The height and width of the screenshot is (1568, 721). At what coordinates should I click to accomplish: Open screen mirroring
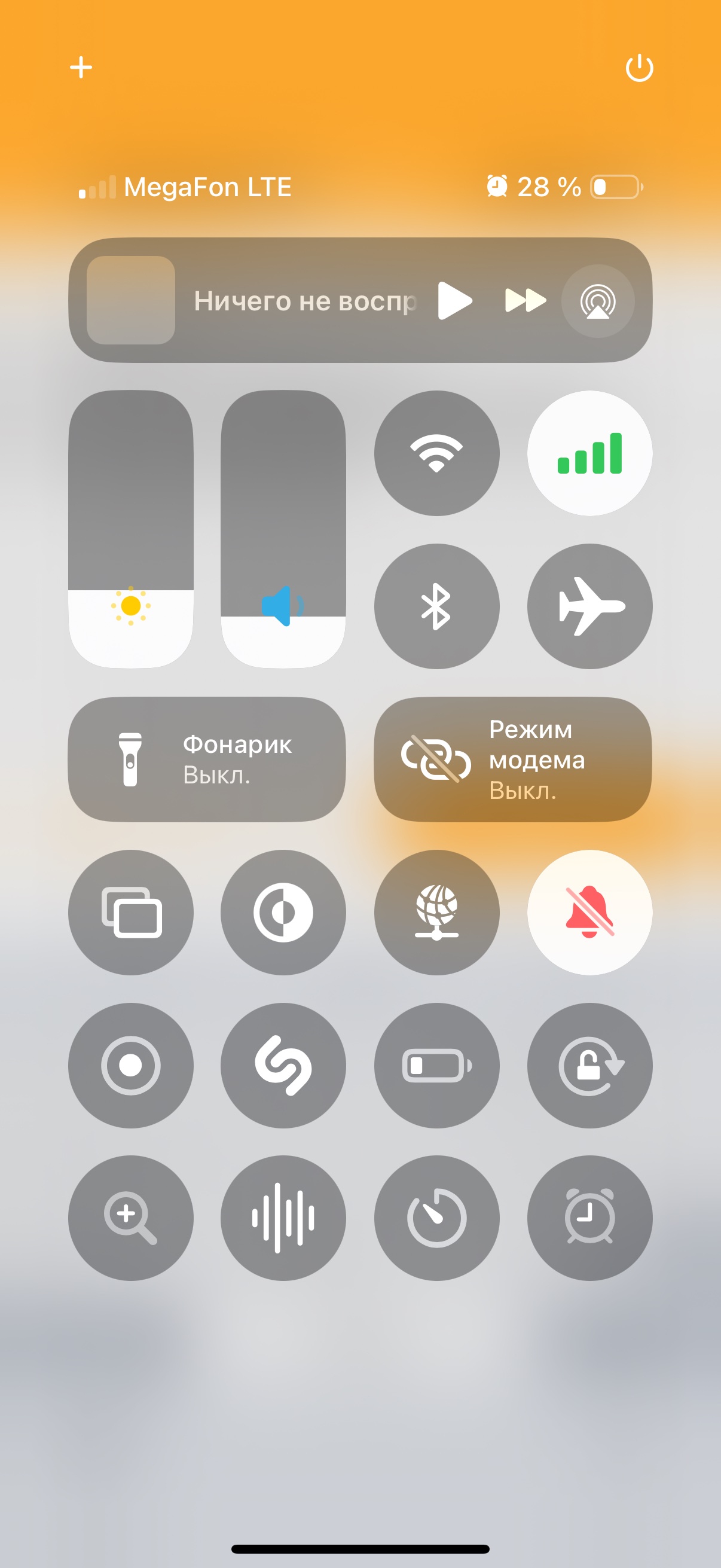[131, 913]
